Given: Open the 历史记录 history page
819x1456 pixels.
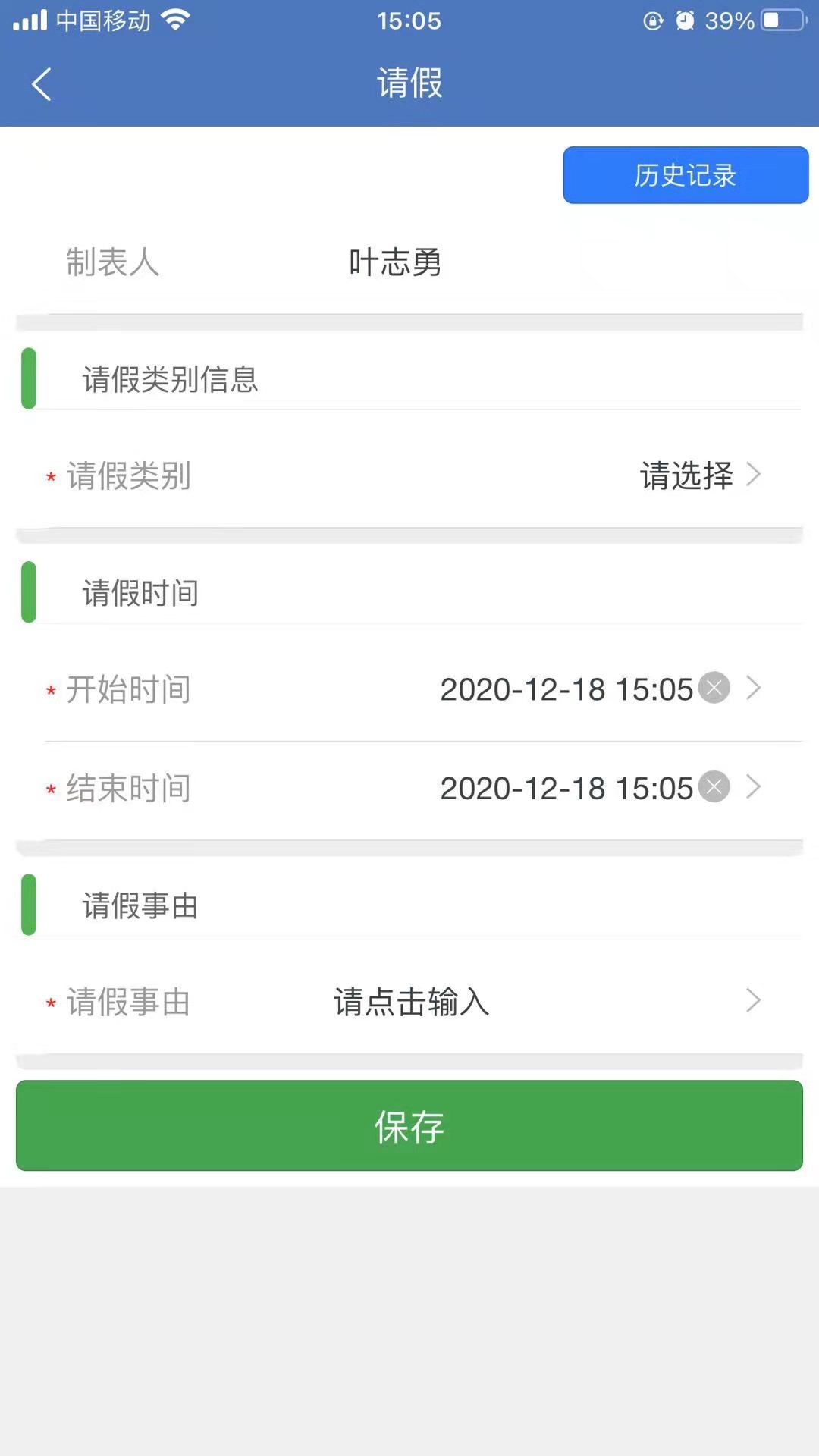Looking at the screenshot, I should point(685,175).
